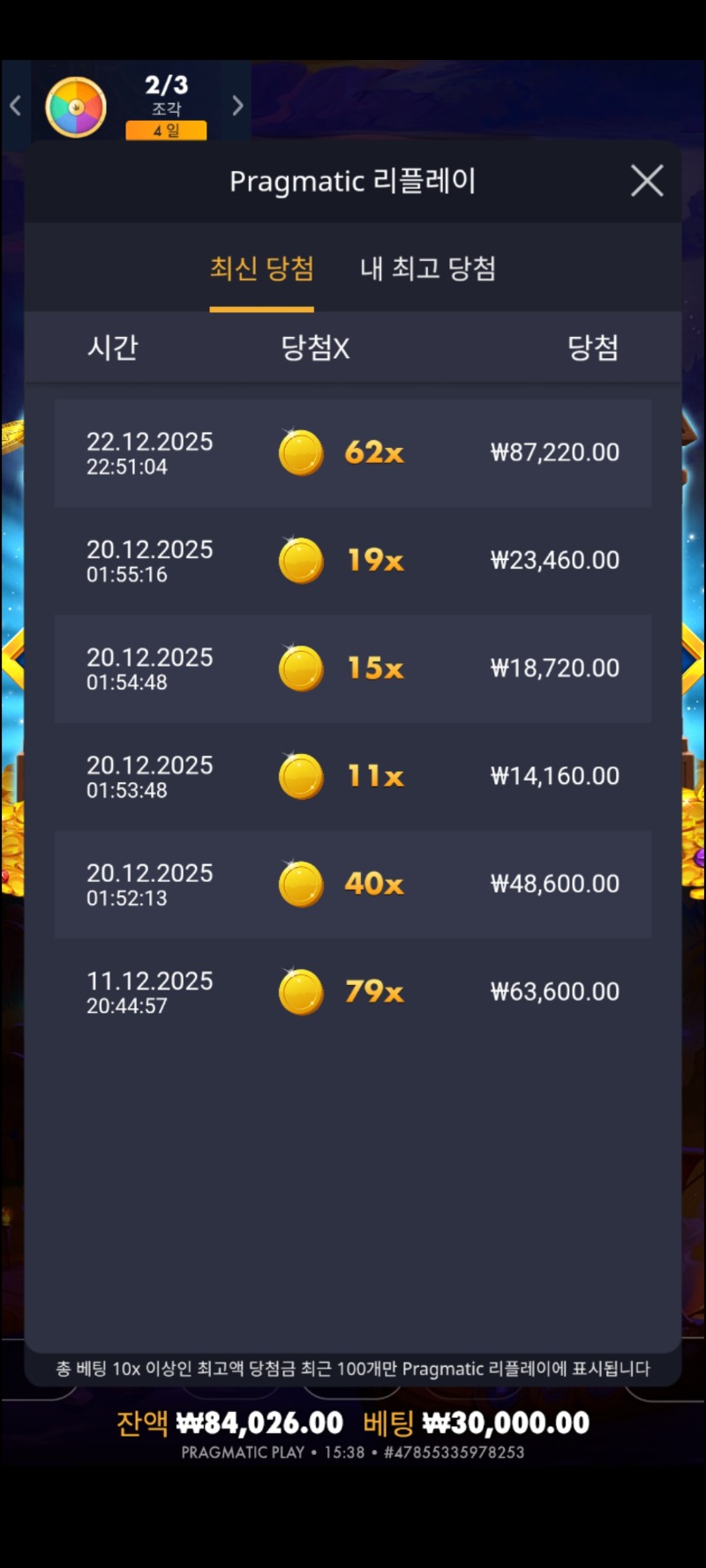Screen dimensions: 706x1568
Task: Open the 40x replay worth ₩48,600.00
Action: point(353,884)
